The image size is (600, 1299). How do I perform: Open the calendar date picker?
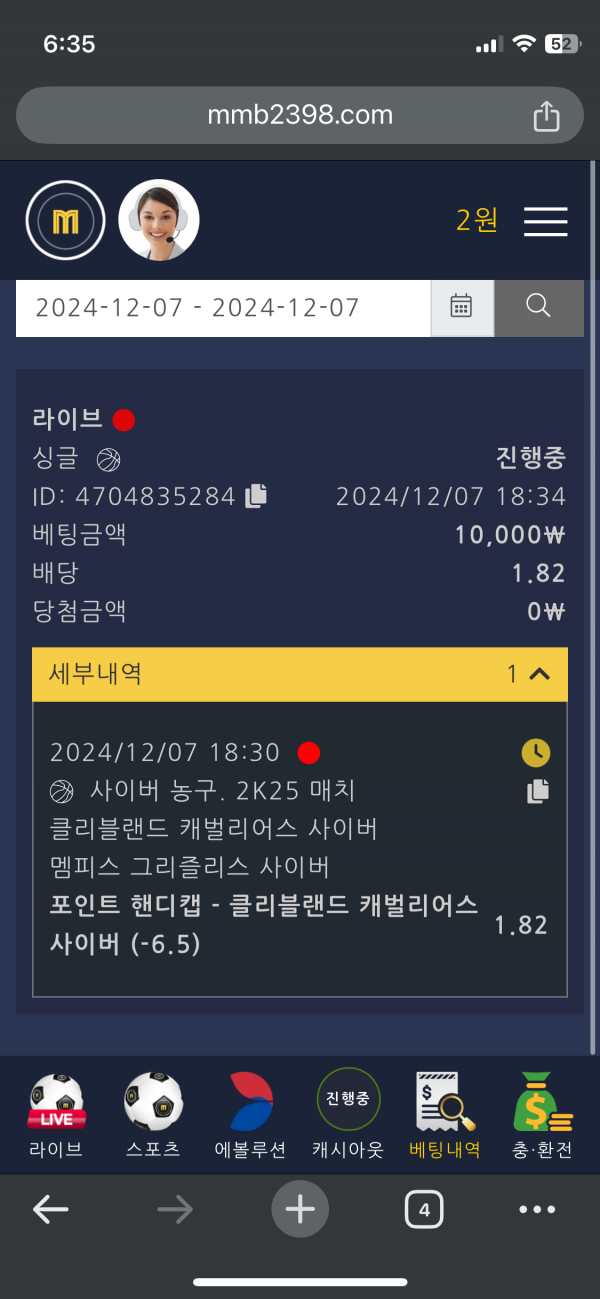coord(461,307)
